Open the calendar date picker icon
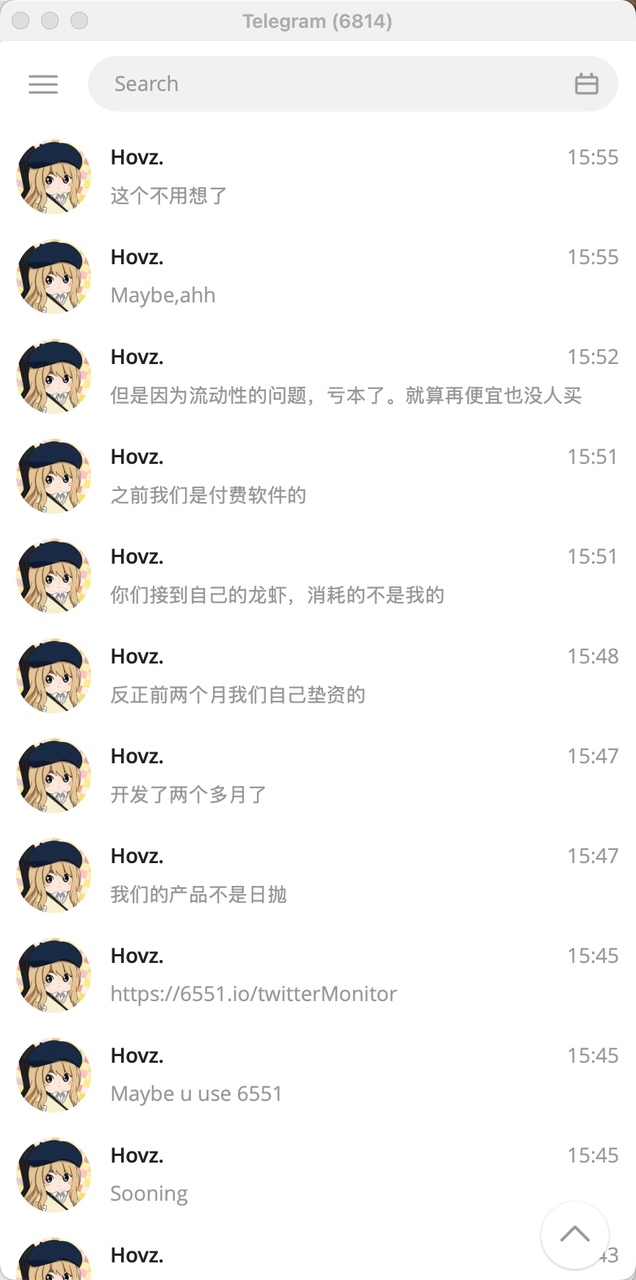The height and width of the screenshot is (1280, 636). click(x=587, y=84)
